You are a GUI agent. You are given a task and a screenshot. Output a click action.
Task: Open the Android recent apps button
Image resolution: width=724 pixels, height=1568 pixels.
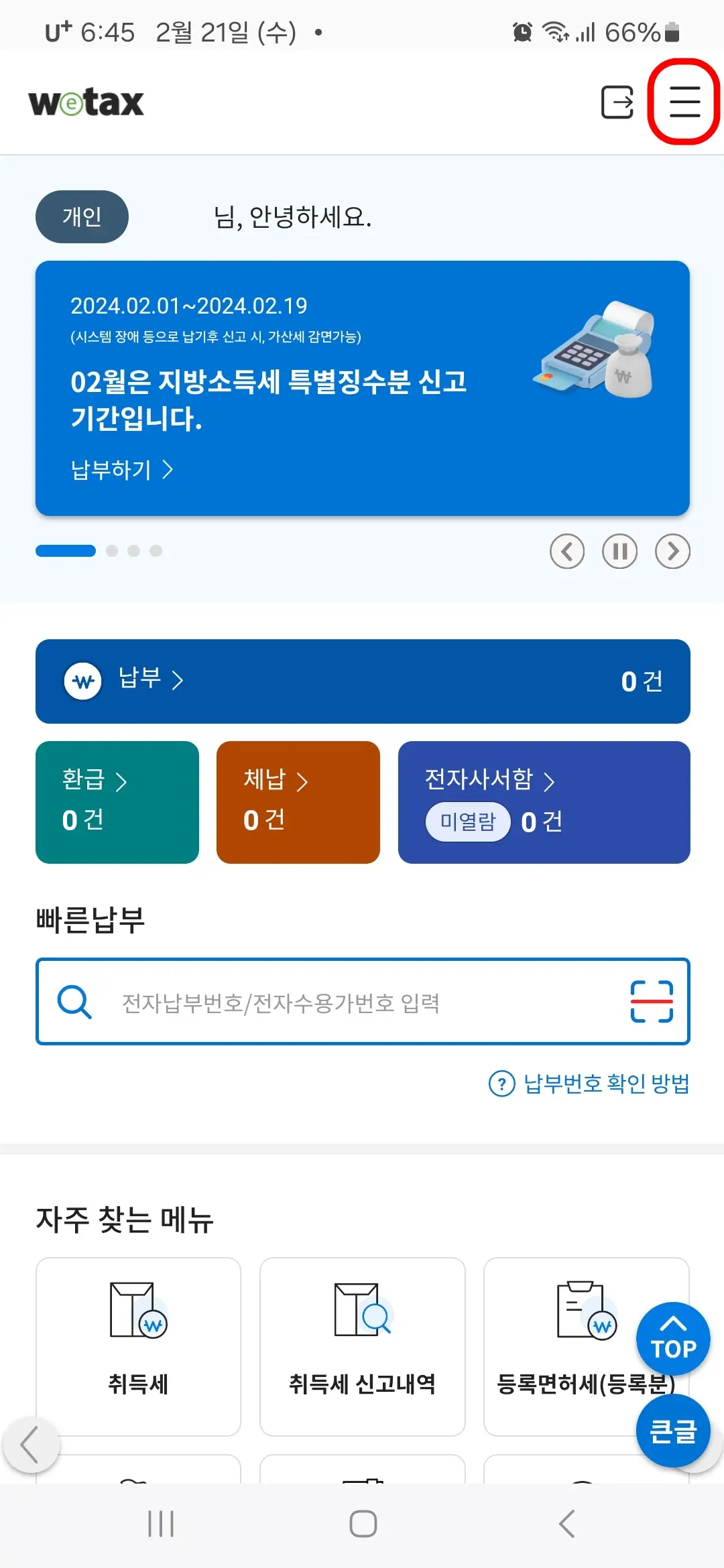161,1524
